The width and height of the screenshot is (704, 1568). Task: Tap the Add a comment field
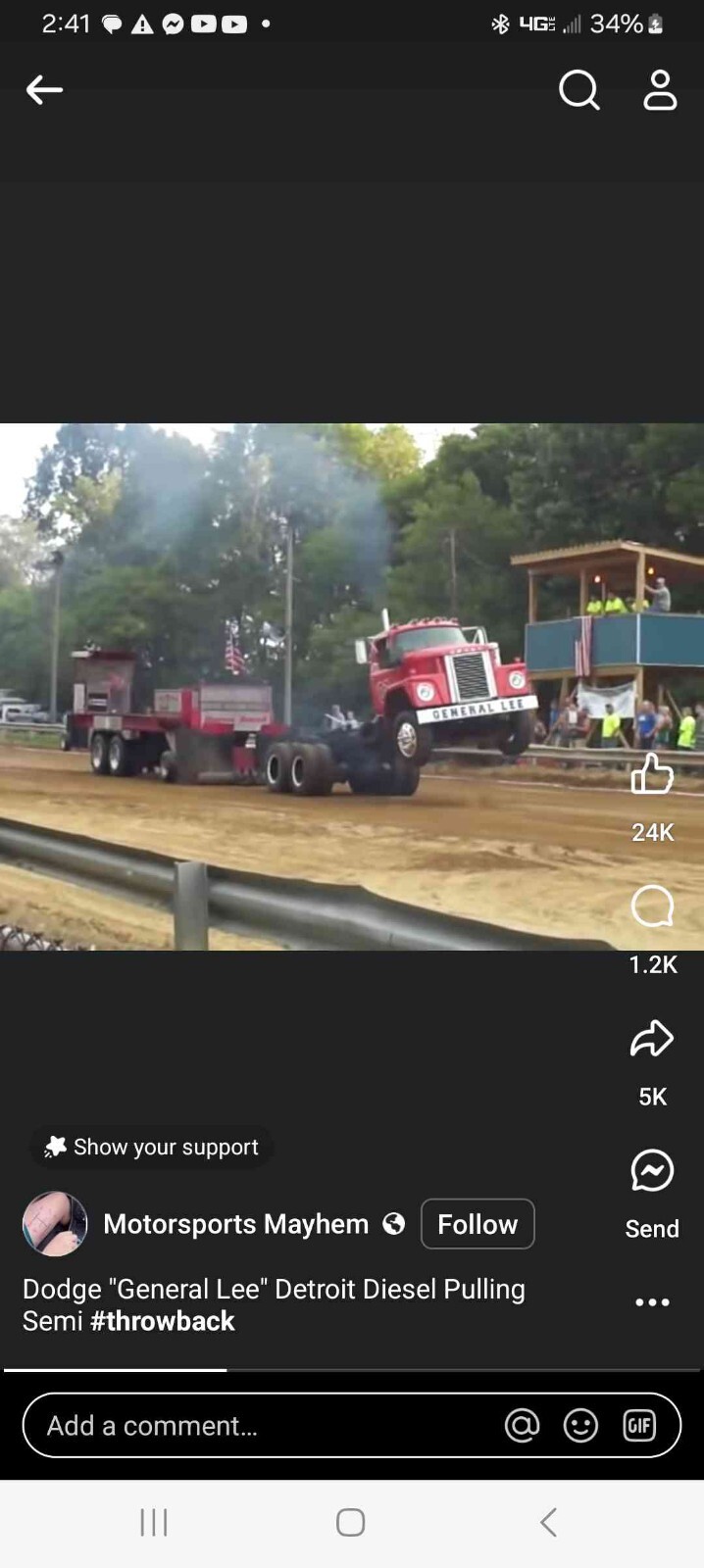point(255,1426)
